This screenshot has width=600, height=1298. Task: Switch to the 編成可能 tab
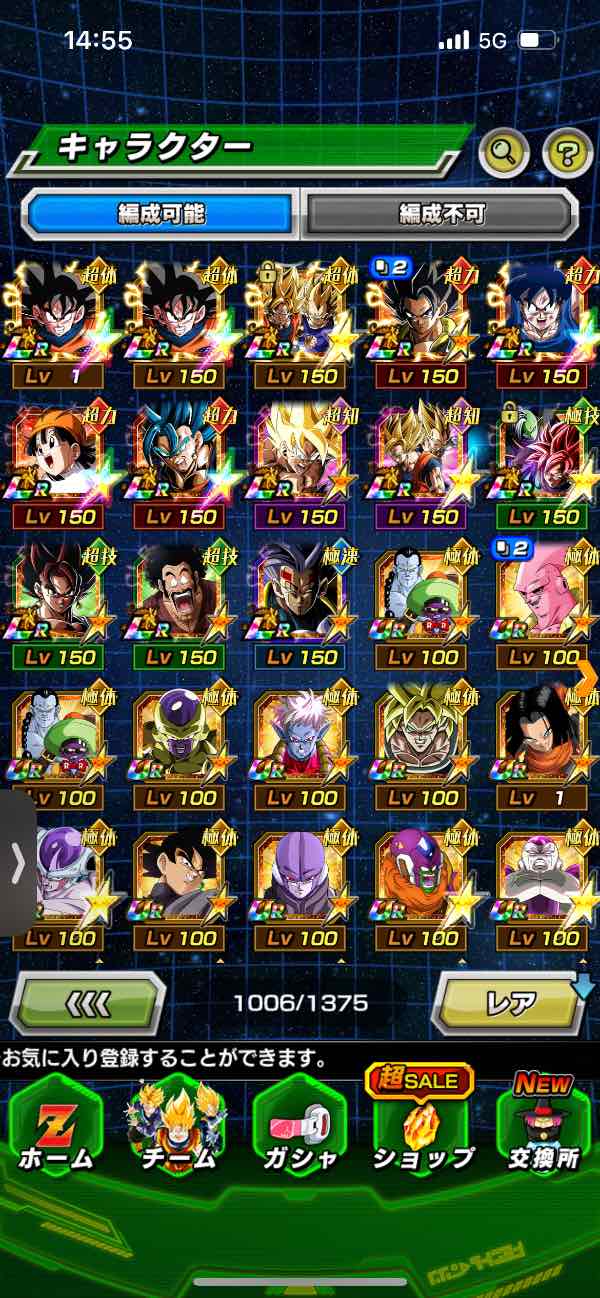pyautogui.click(x=161, y=213)
